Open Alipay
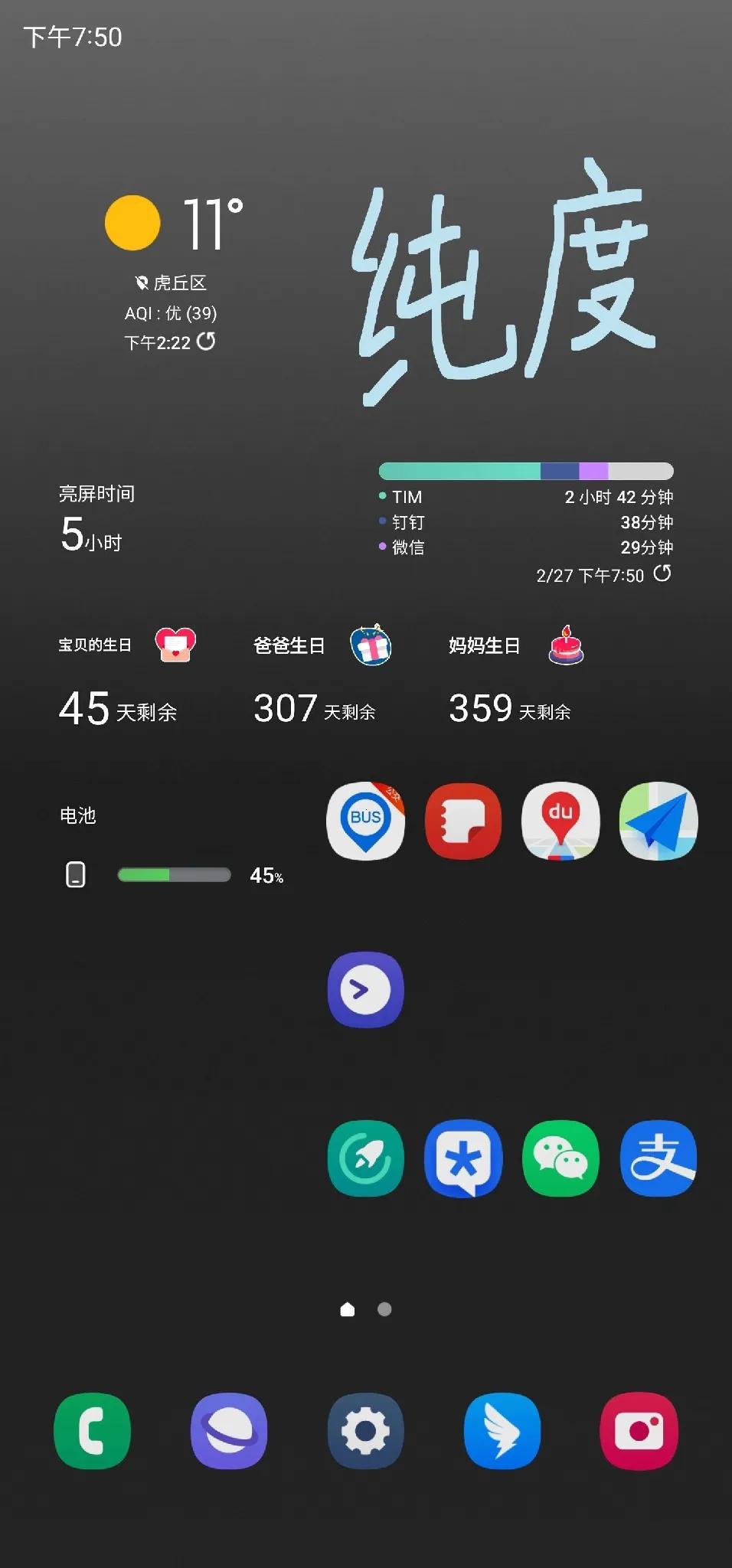 click(x=658, y=1158)
